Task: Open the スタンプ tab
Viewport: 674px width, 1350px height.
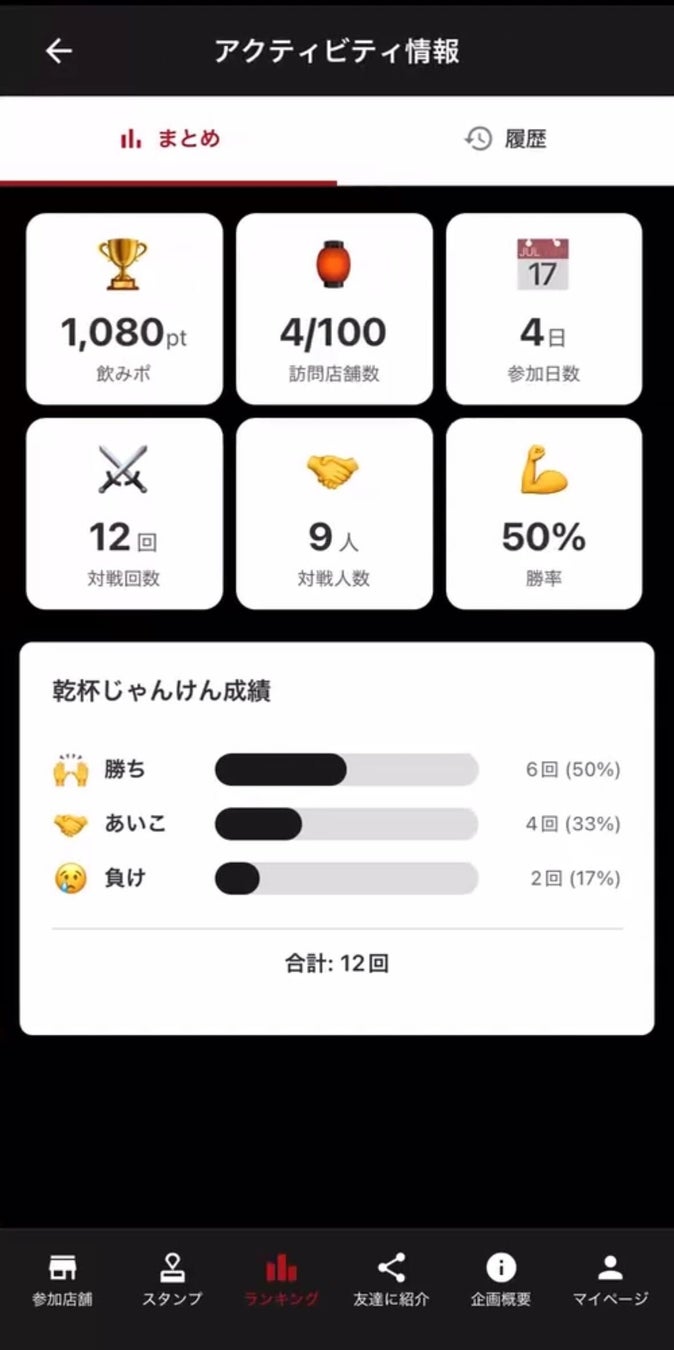Action: tap(172, 1281)
